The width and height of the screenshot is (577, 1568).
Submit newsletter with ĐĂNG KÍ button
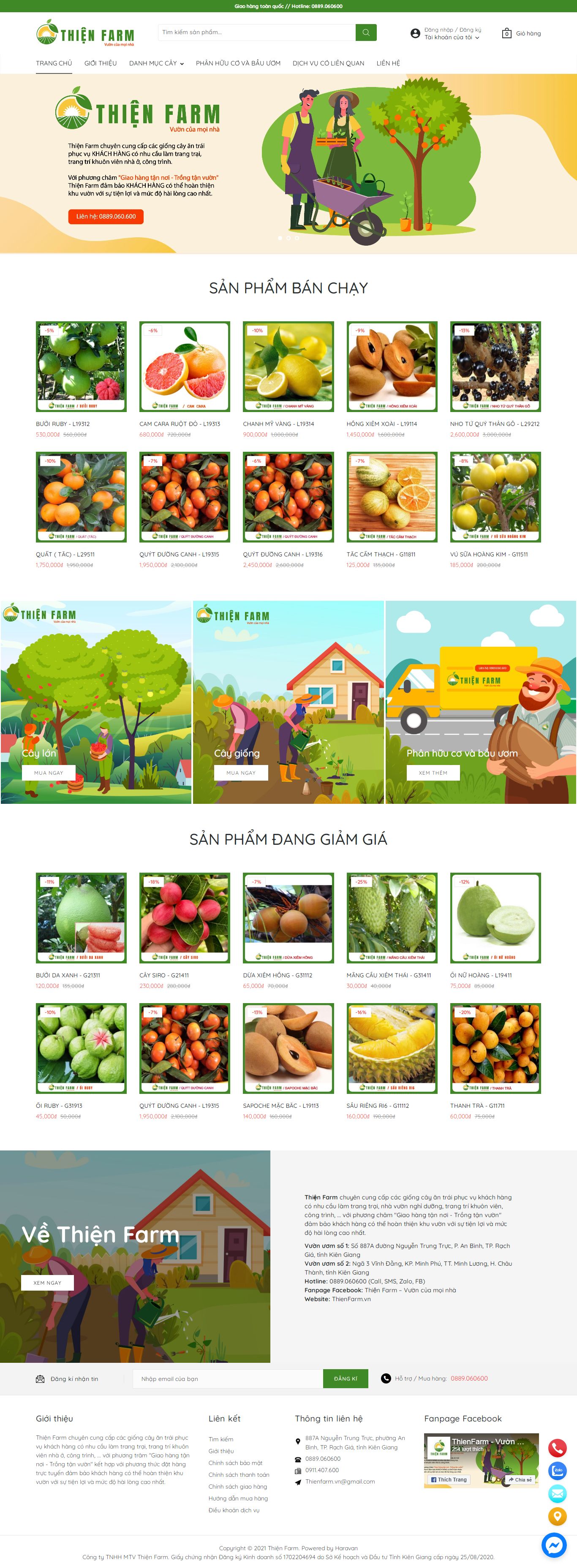click(x=346, y=1379)
